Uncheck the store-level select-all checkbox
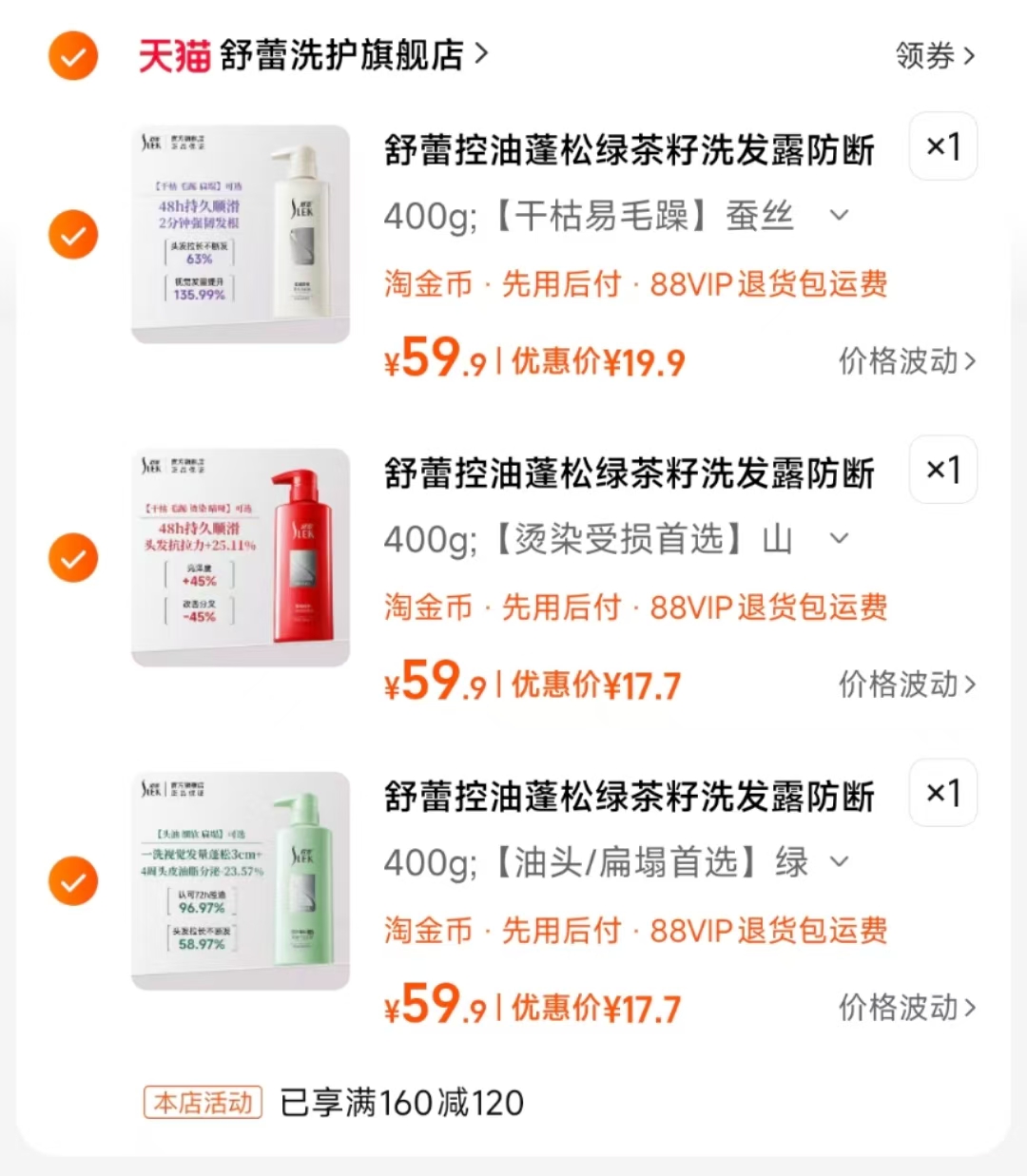The width and height of the screenshot is (1027, 1176). click(72, 56)
